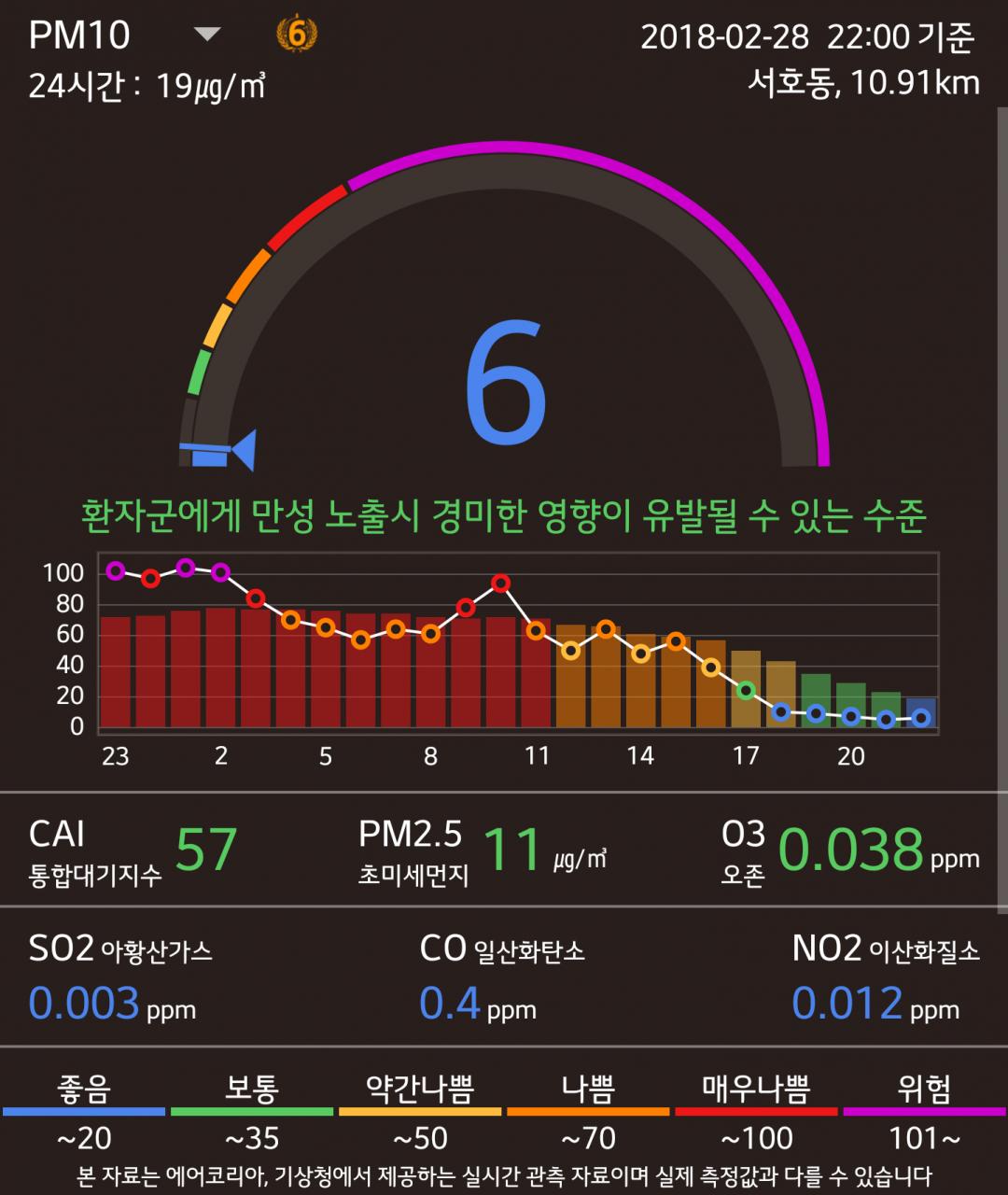The height and width of the screenshot is (1195, 1008).
Task: Open the O3 오존 reading
Action: tap(849, 850)
